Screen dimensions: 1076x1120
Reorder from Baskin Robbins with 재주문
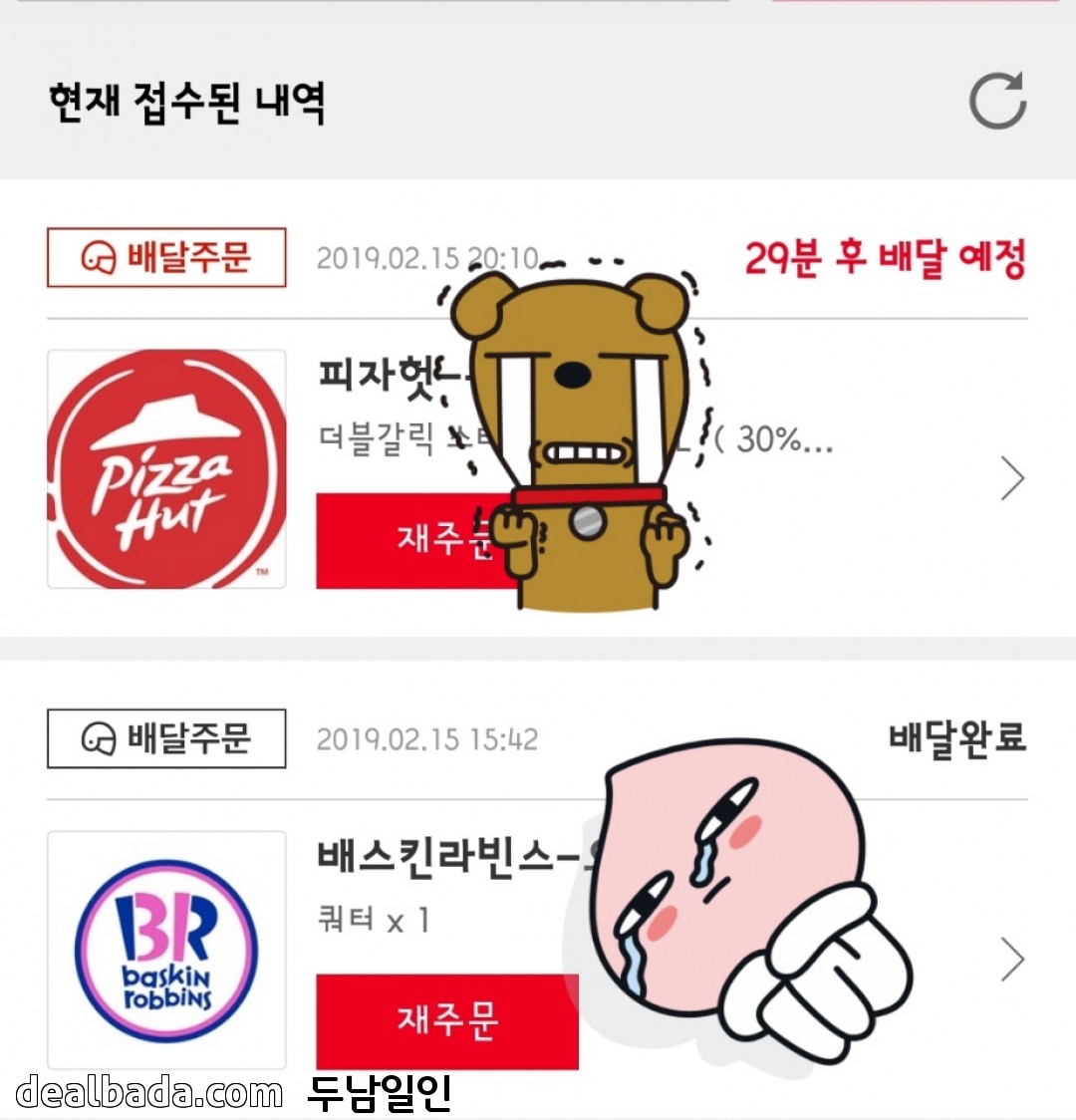point(446,1020)
